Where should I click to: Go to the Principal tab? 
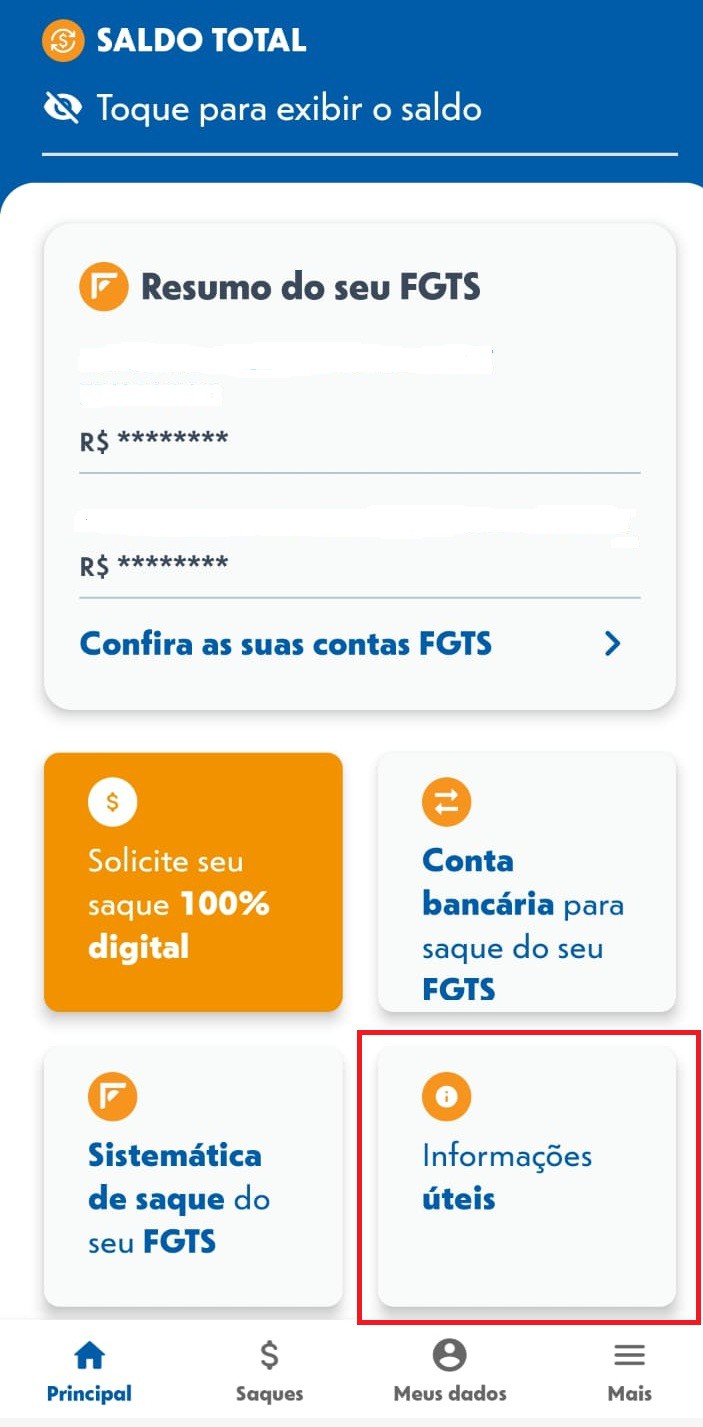pyautogui.click(x=89, y=1372)
